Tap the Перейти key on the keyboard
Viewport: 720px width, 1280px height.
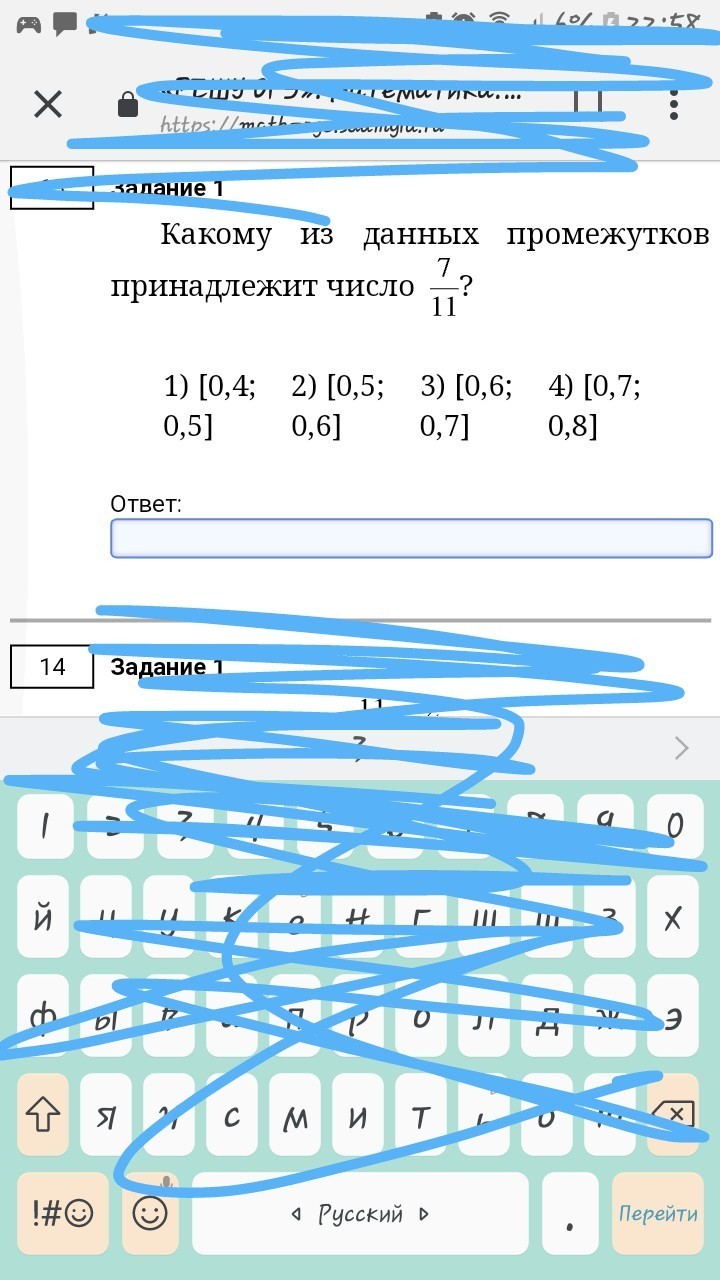point(658,1214)
